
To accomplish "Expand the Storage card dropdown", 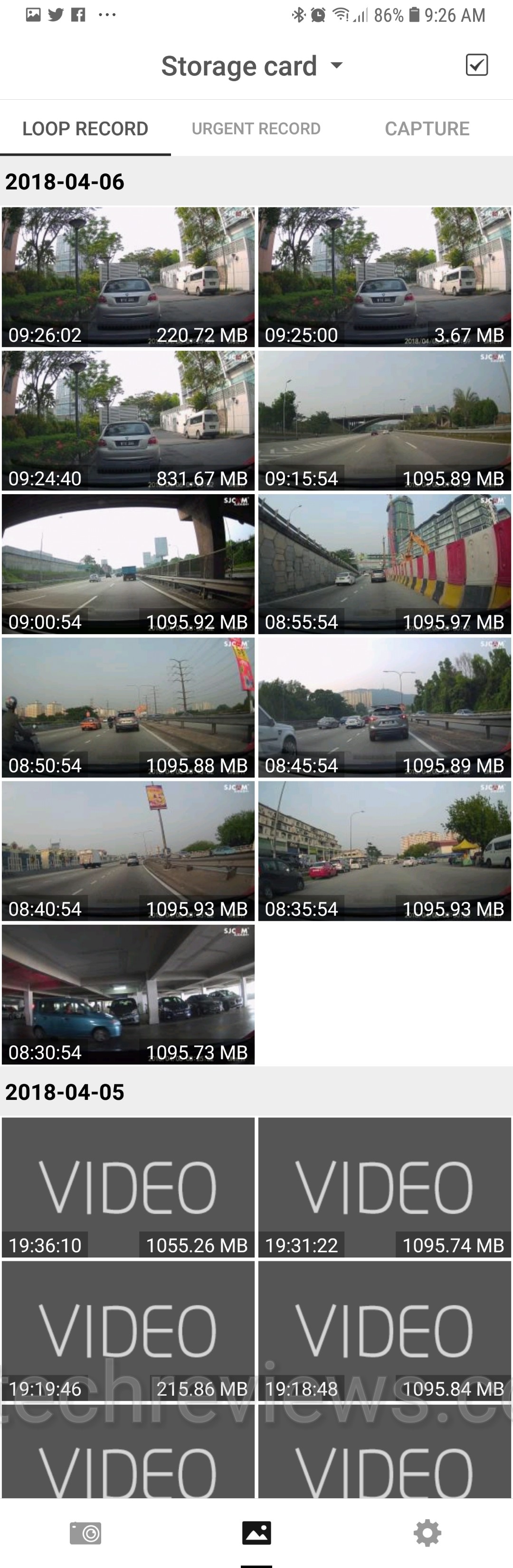I will [x=252, y=66].
